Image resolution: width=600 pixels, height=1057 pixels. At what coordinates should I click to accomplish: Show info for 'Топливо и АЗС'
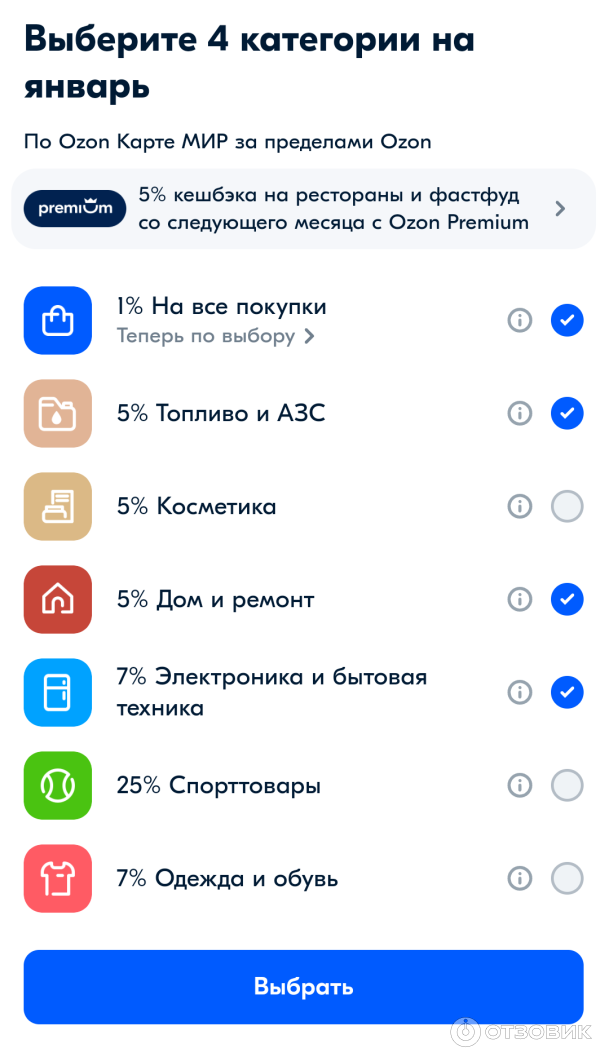coord(519,413)
